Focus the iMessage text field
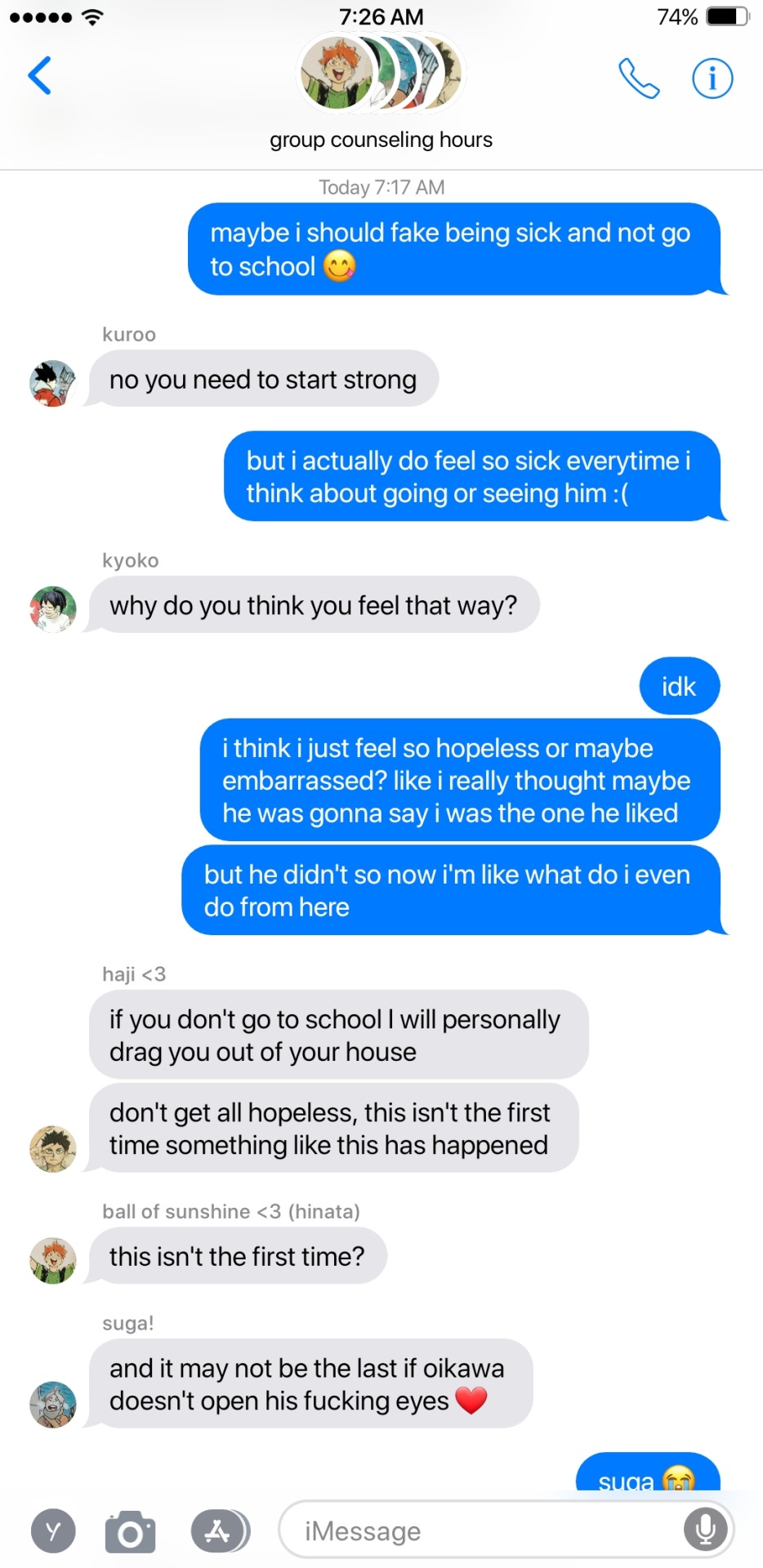 pyautogui.click(x=482, y=1531)
